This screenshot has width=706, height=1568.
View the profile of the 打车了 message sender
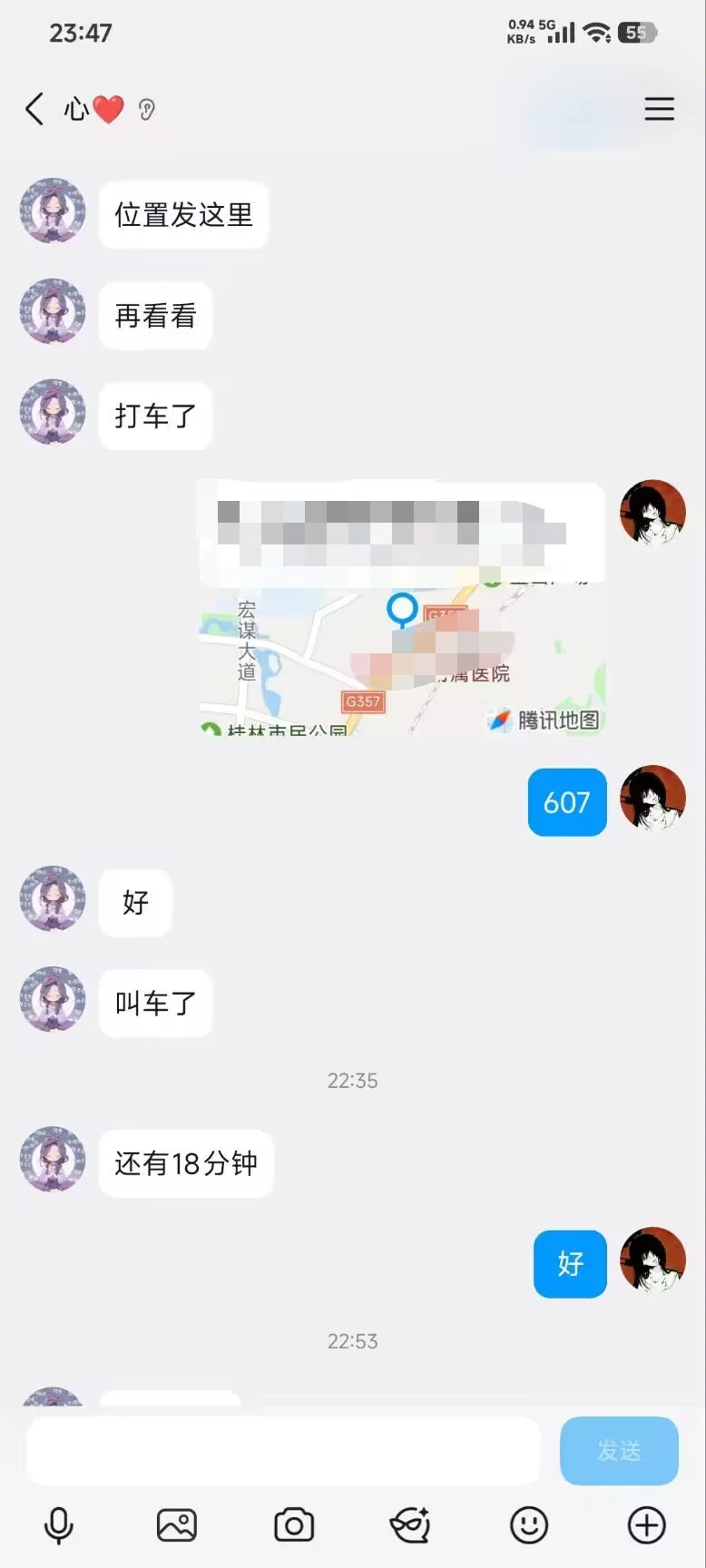tap(53, 412)
